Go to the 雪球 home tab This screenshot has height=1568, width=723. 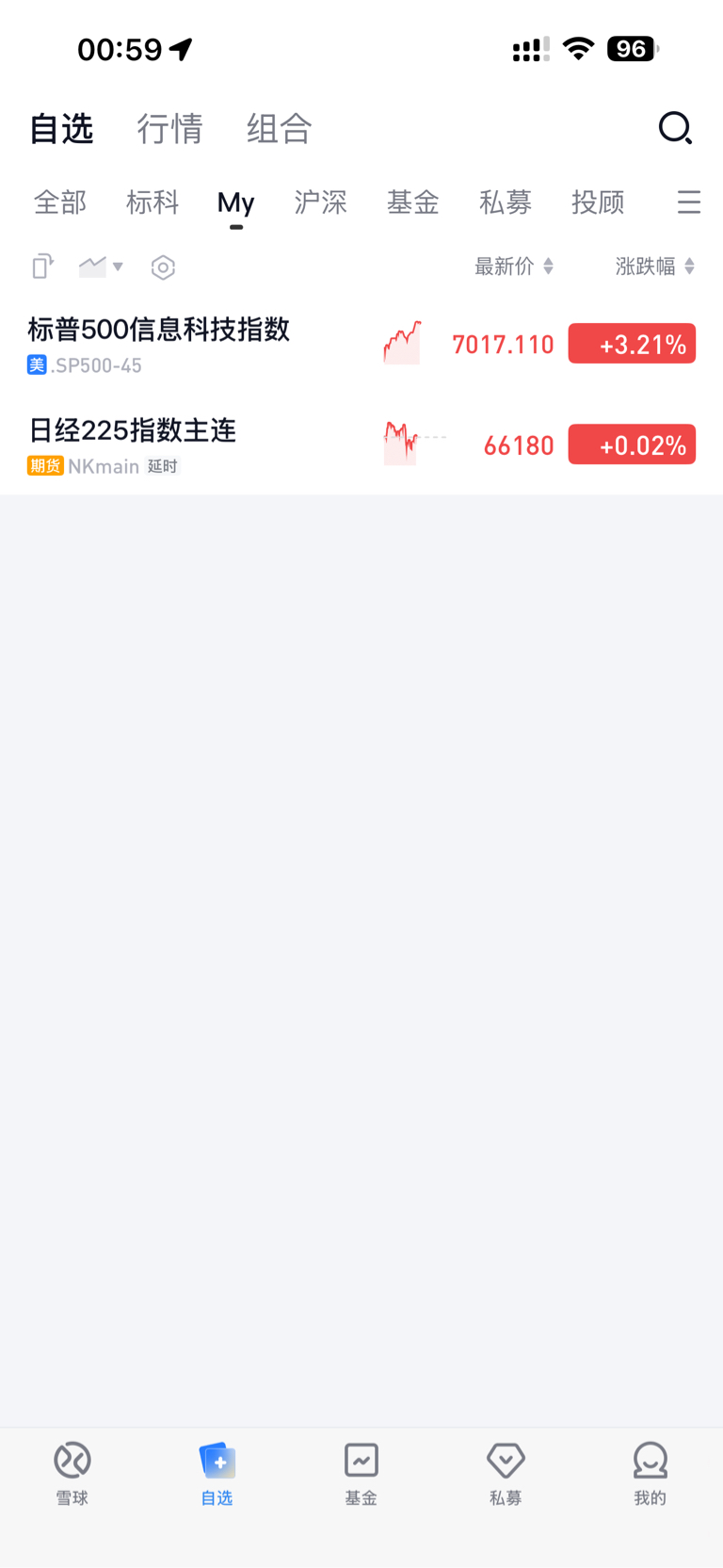tap(72, 1474)
